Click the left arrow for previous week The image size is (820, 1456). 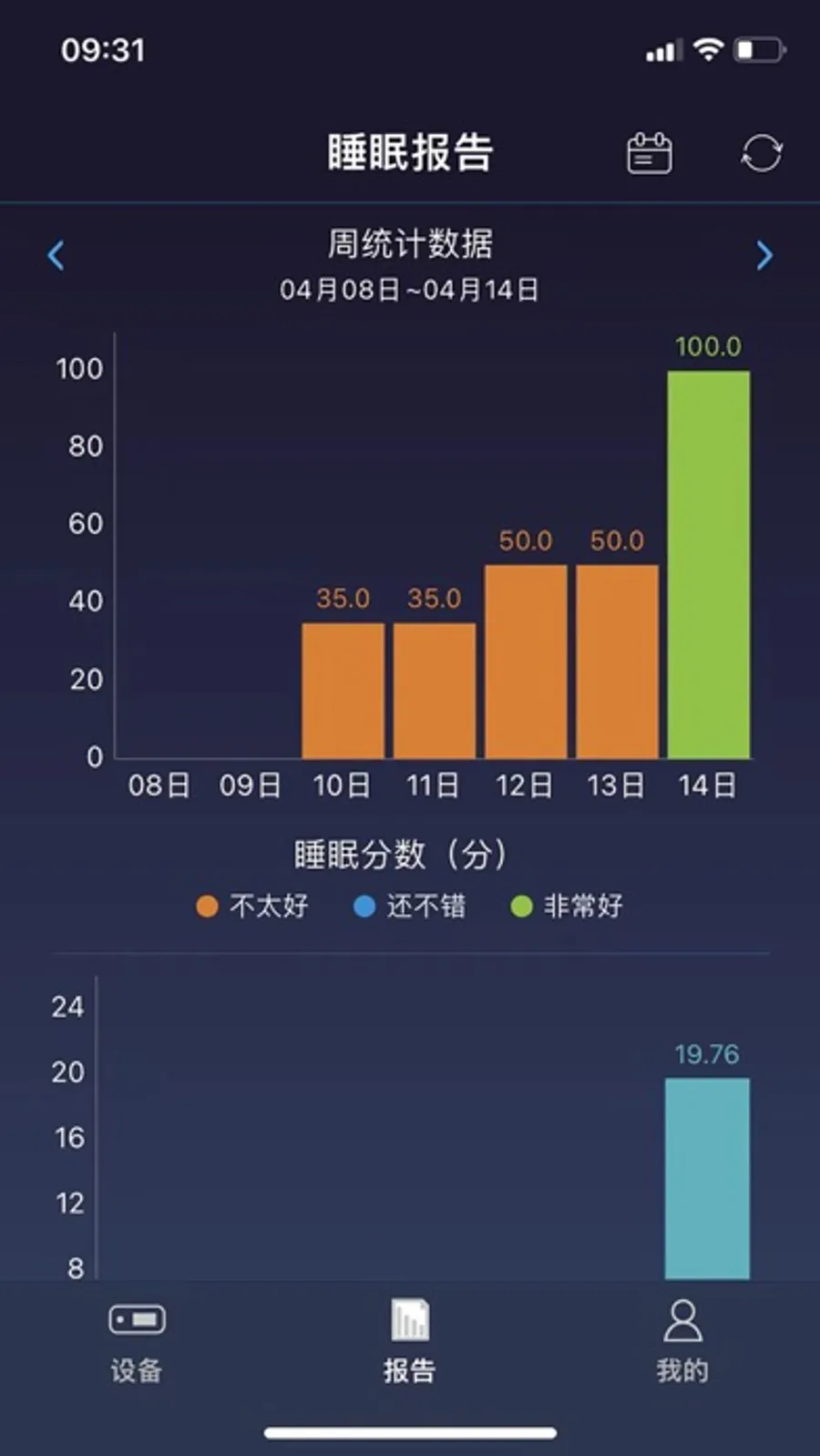click(x=56, y=256)
